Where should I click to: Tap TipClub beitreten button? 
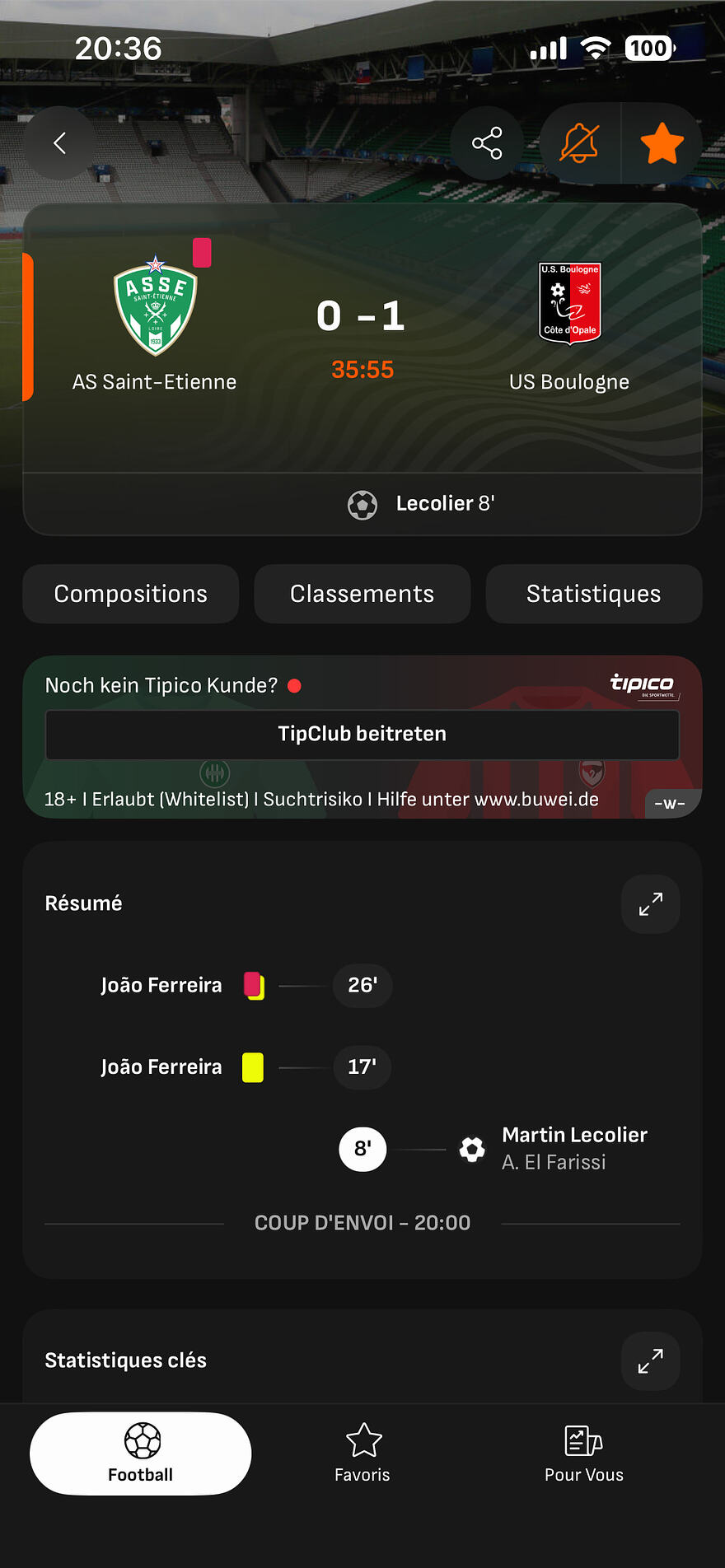click(x=362, y=735)
